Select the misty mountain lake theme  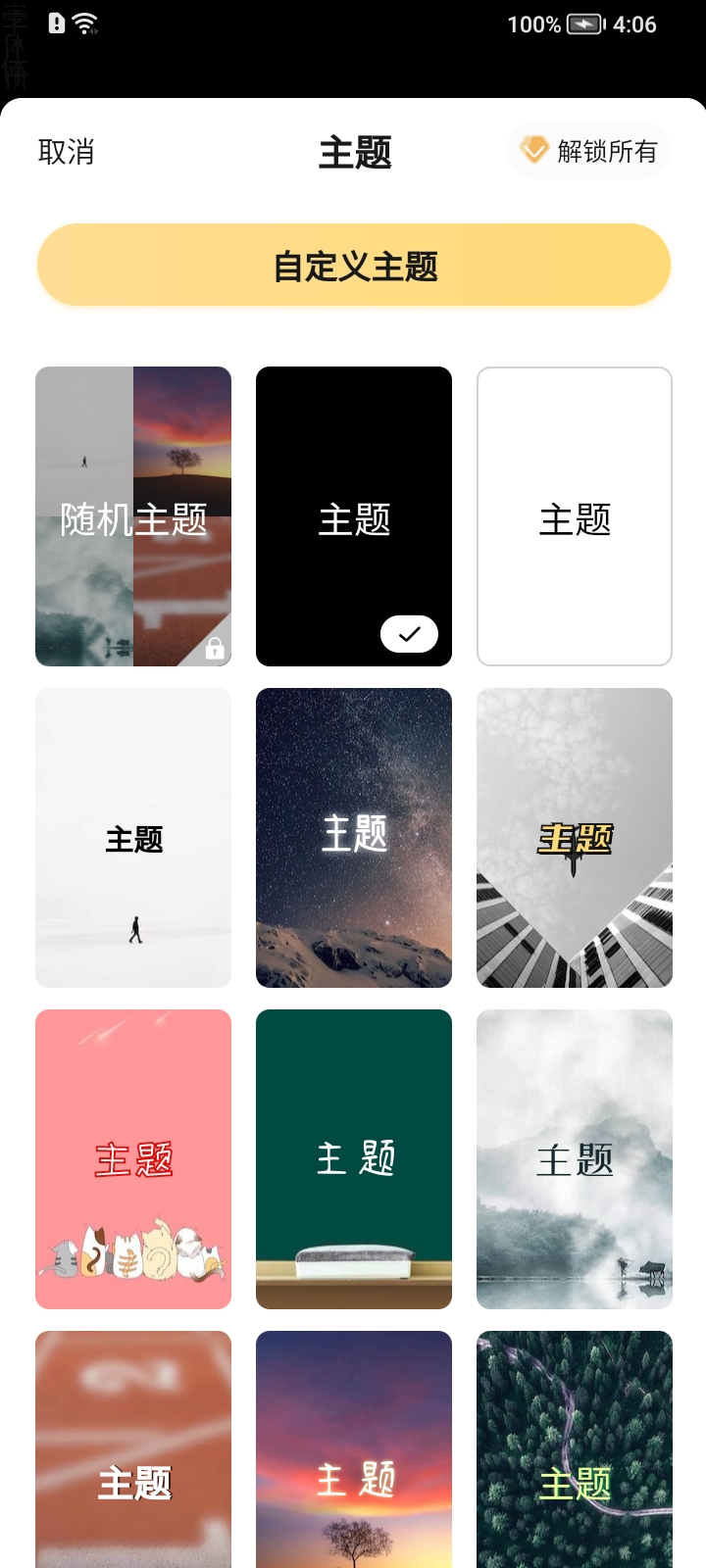(574, 1157)
